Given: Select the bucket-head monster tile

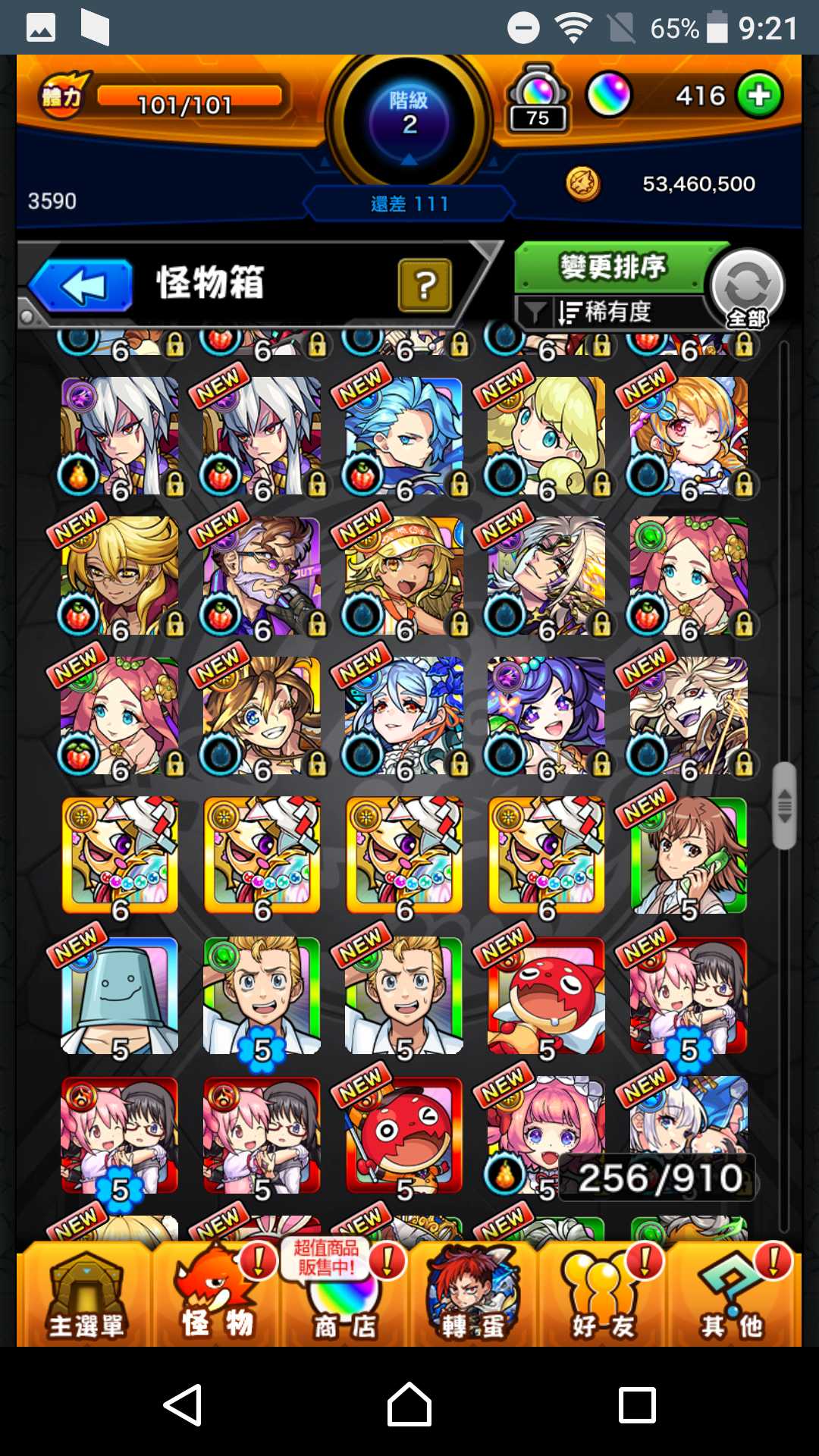Looking at the screenshot, I should [x=120, y=996].
